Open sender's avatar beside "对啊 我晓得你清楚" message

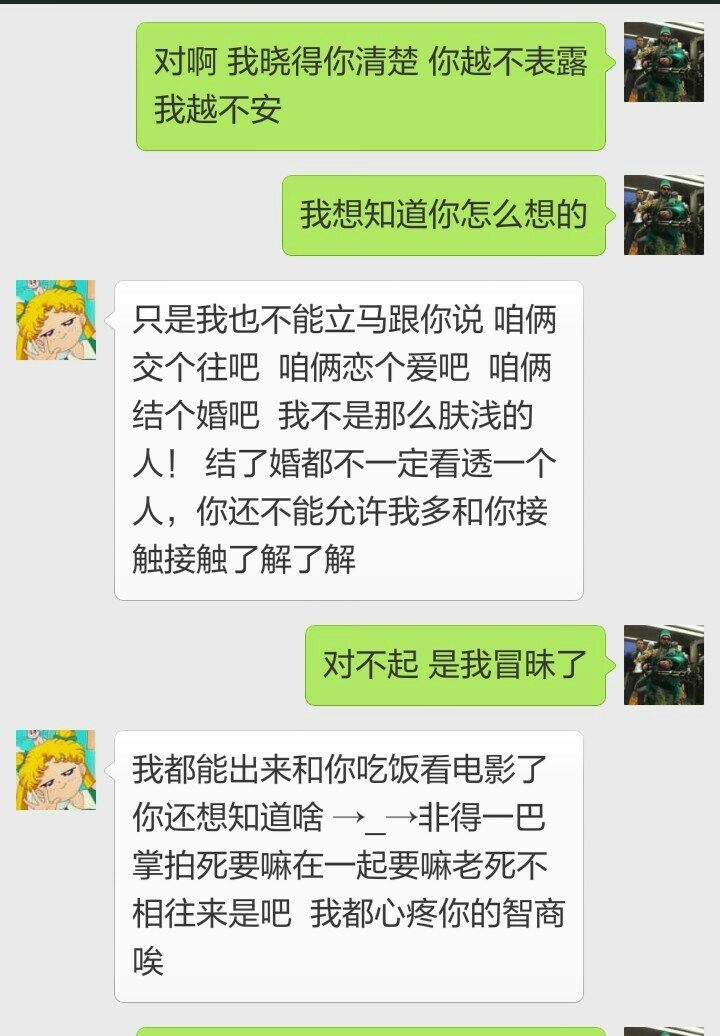664,62
